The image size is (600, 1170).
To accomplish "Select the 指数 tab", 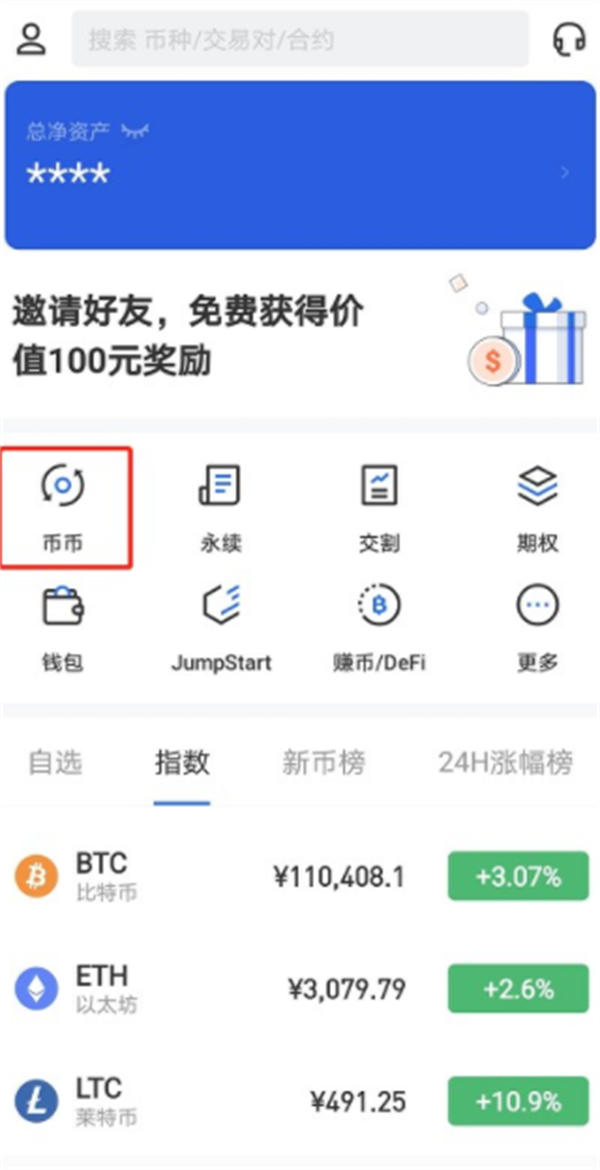I will pyautogui.click(x=182, y=763).
